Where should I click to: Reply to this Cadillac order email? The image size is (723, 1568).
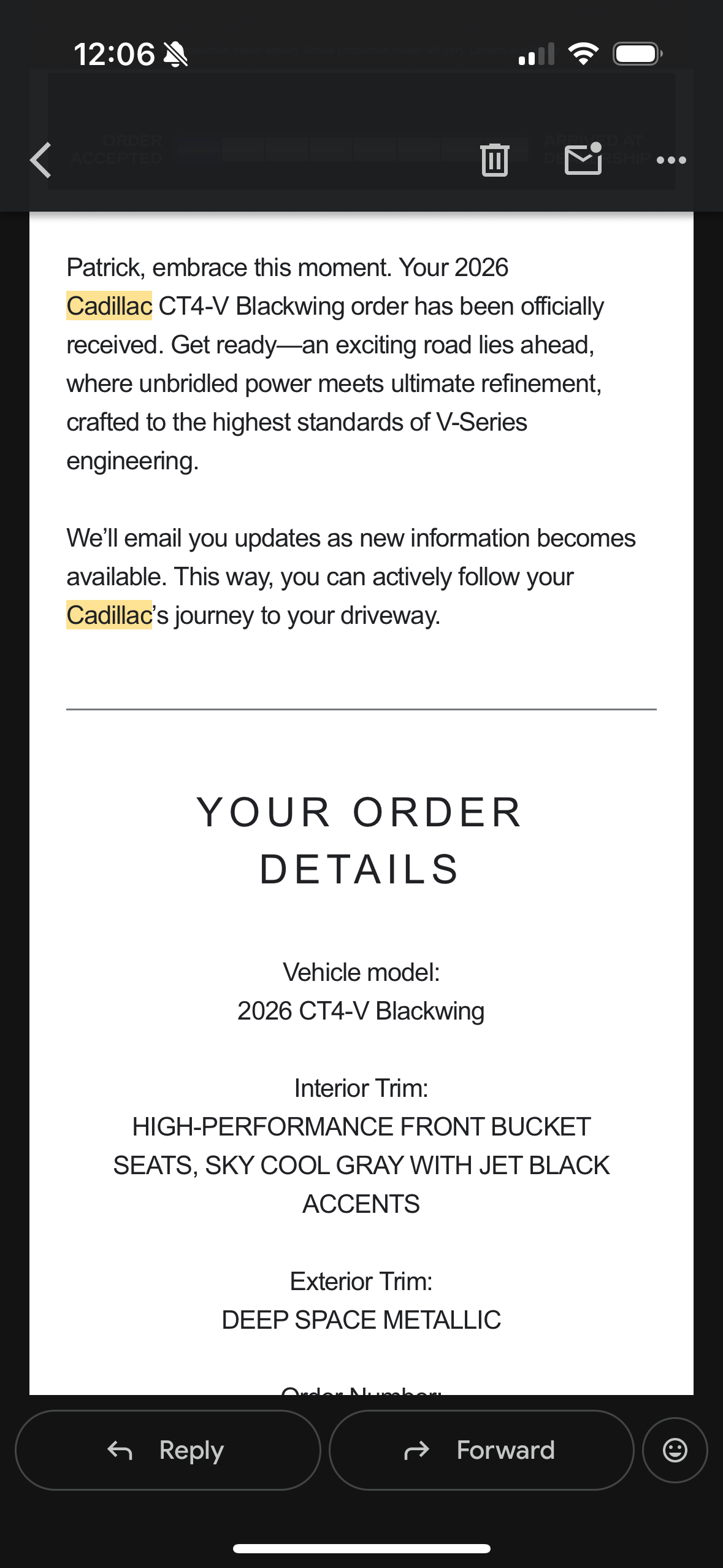click(167, 1450)
